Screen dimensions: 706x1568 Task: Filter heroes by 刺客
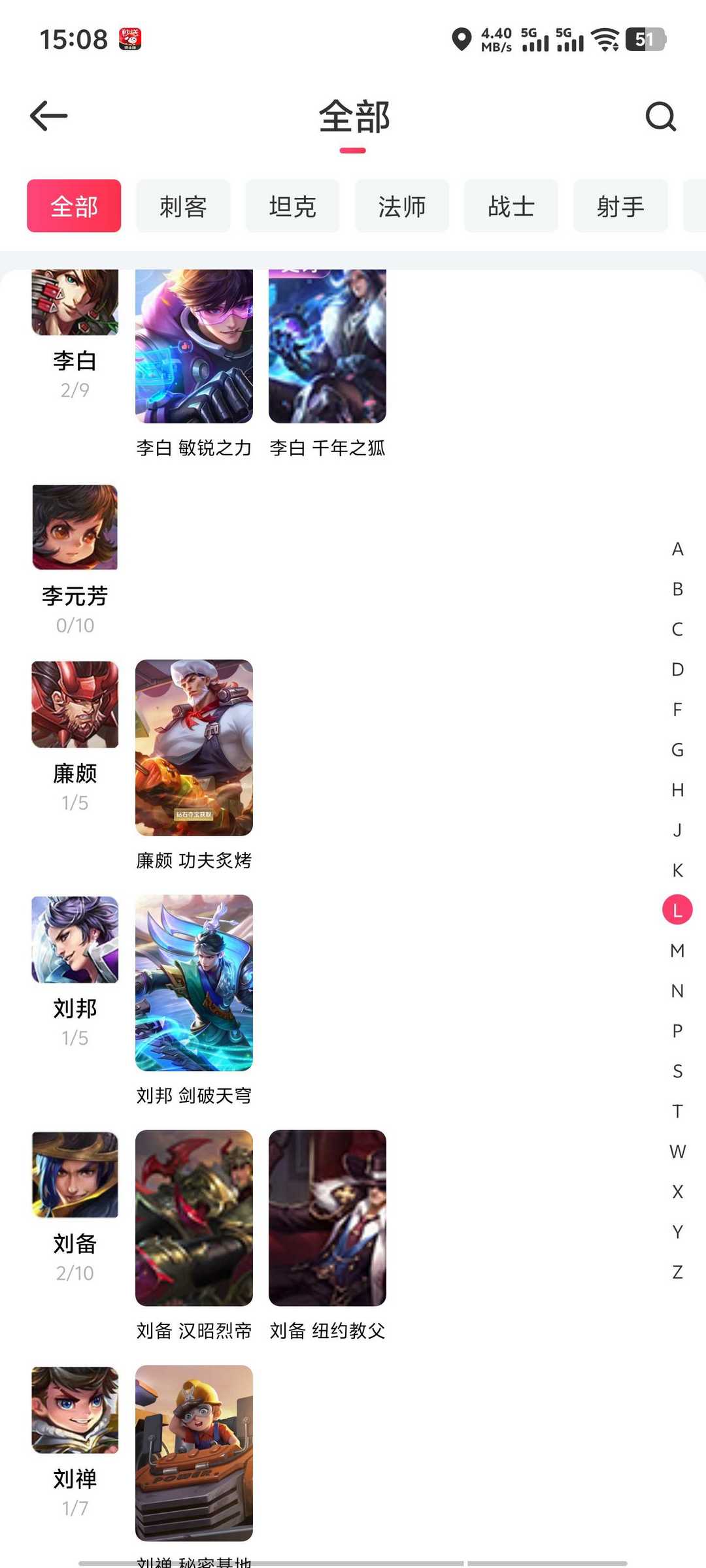[183, 206]
